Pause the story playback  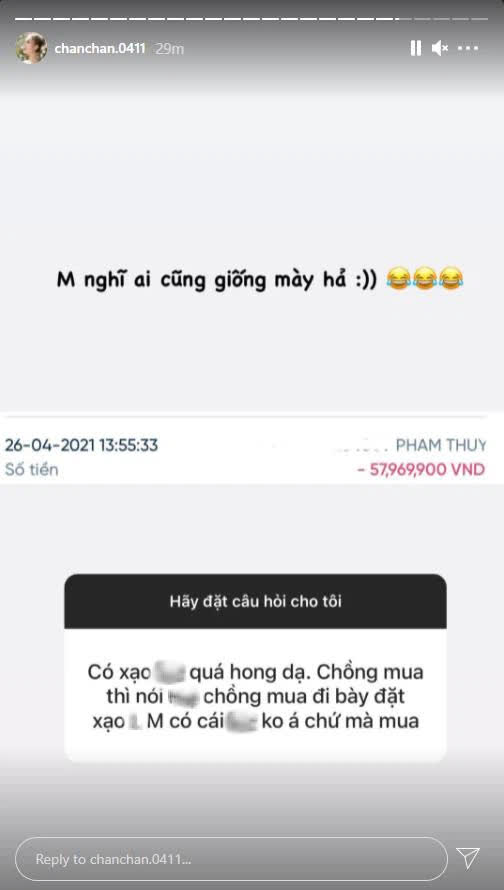[415, 48]
